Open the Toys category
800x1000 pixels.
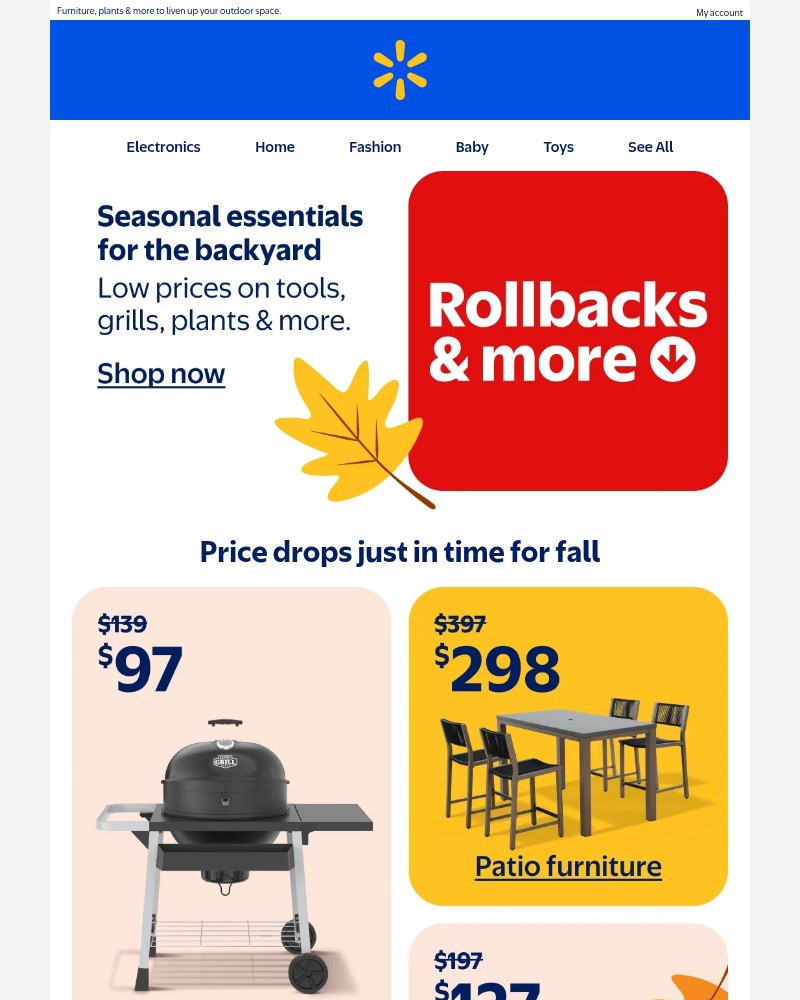(558, 147)
